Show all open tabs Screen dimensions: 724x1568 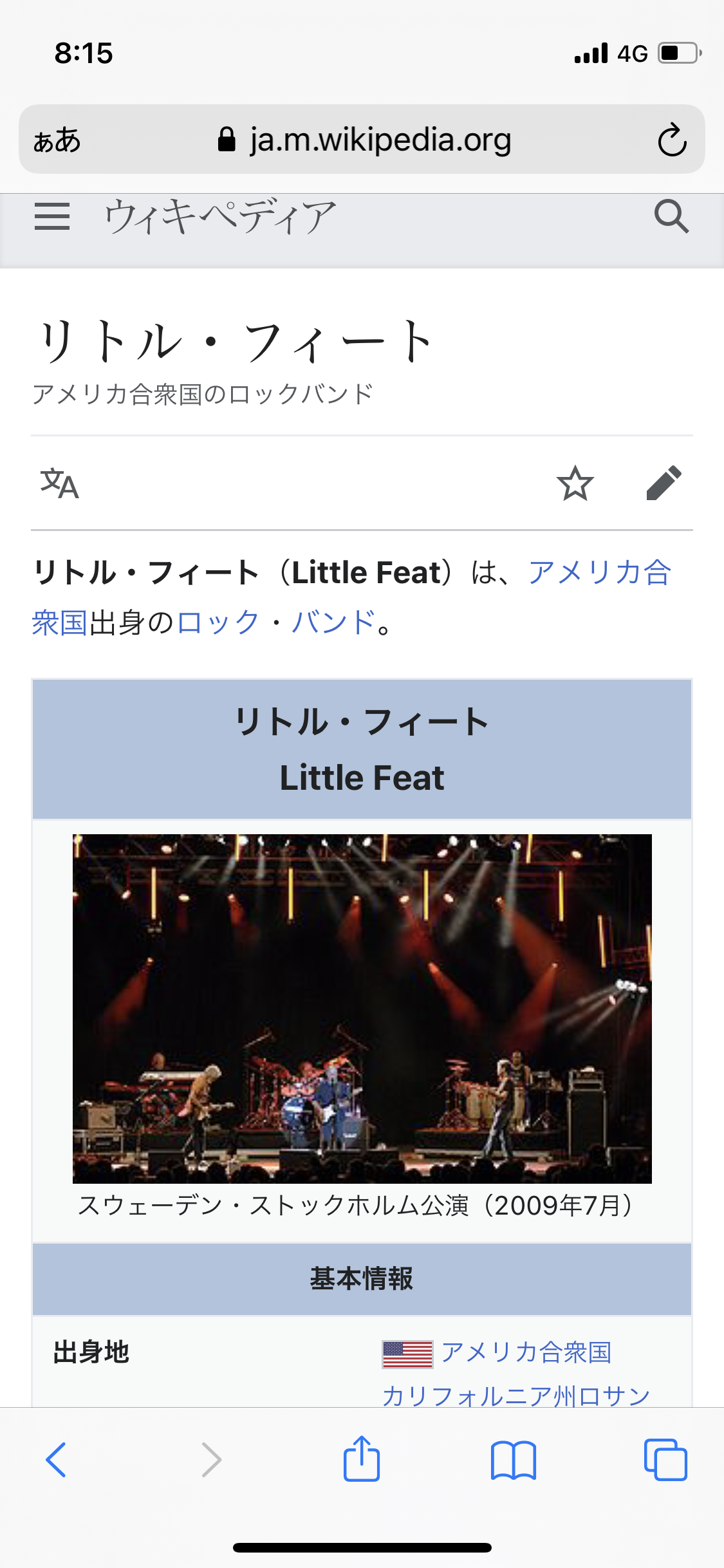click(665, 1459)
